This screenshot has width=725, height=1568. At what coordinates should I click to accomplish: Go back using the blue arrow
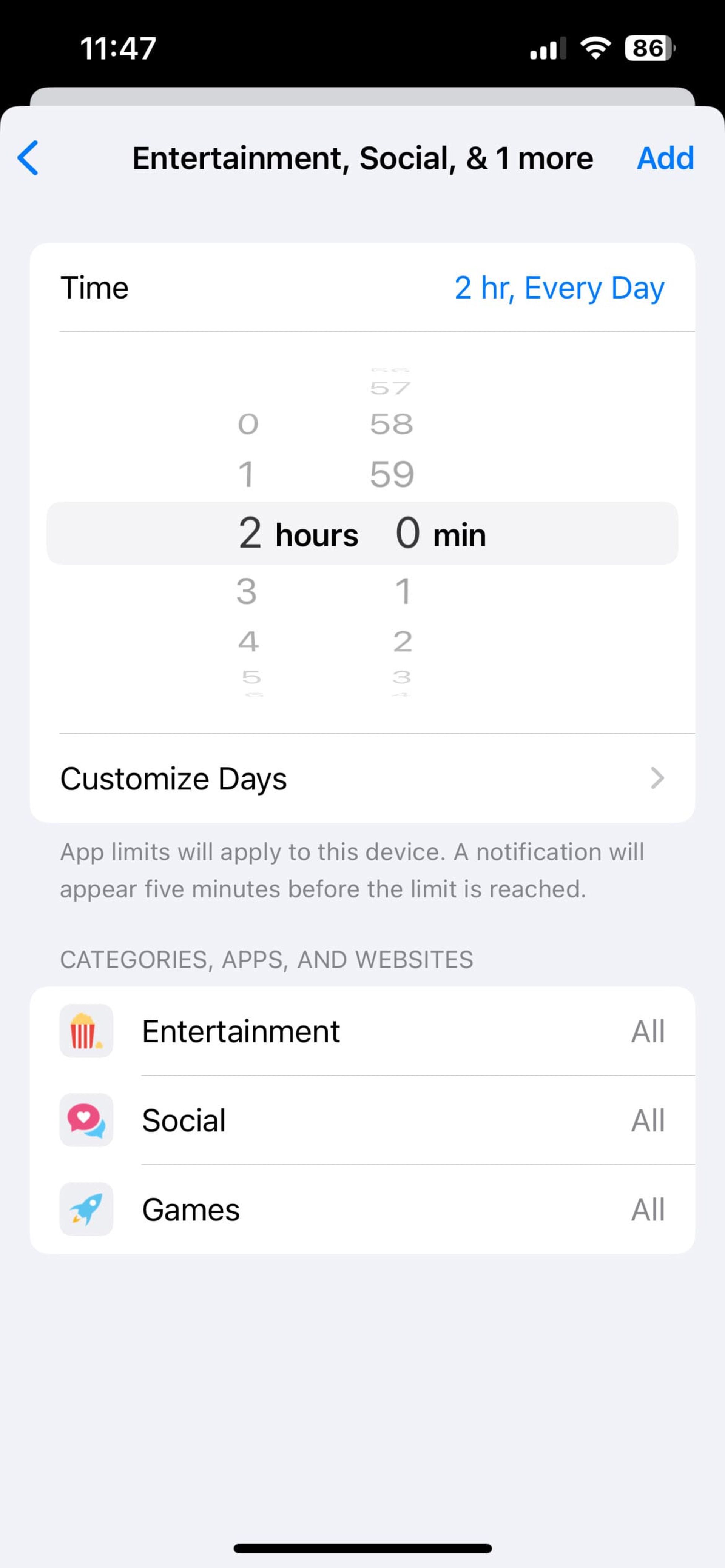coord(28,158)
